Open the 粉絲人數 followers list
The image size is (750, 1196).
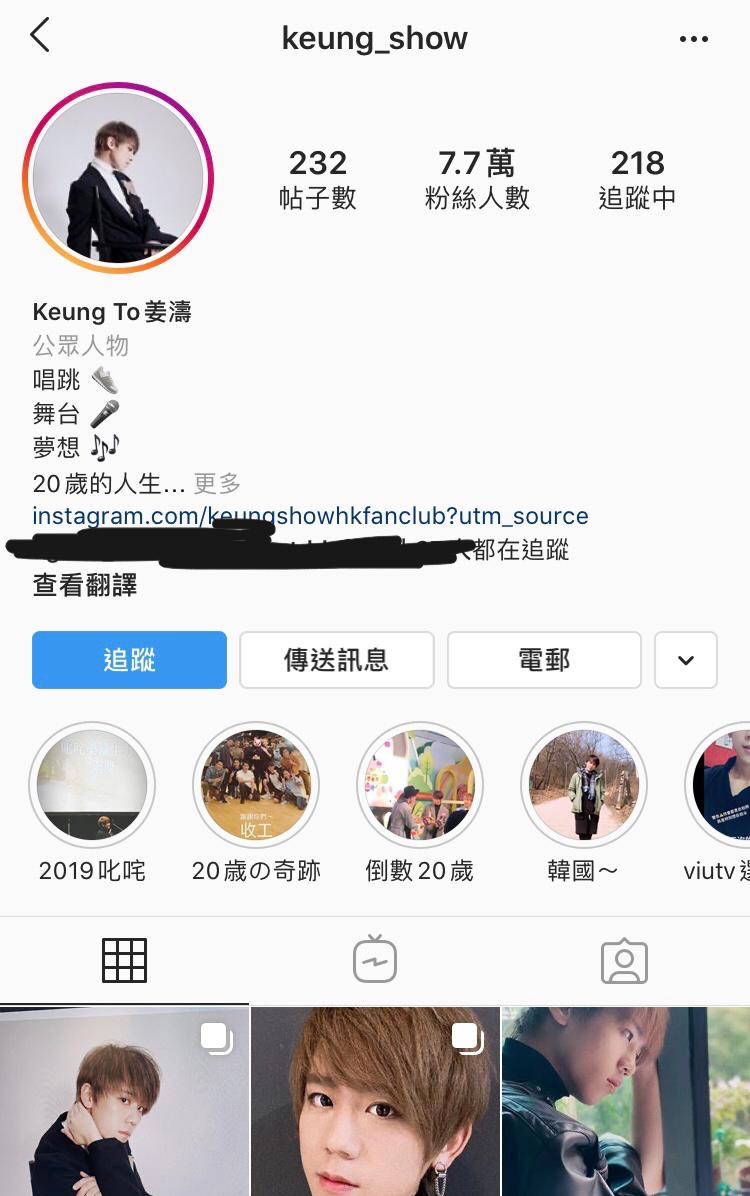point(477,180)
